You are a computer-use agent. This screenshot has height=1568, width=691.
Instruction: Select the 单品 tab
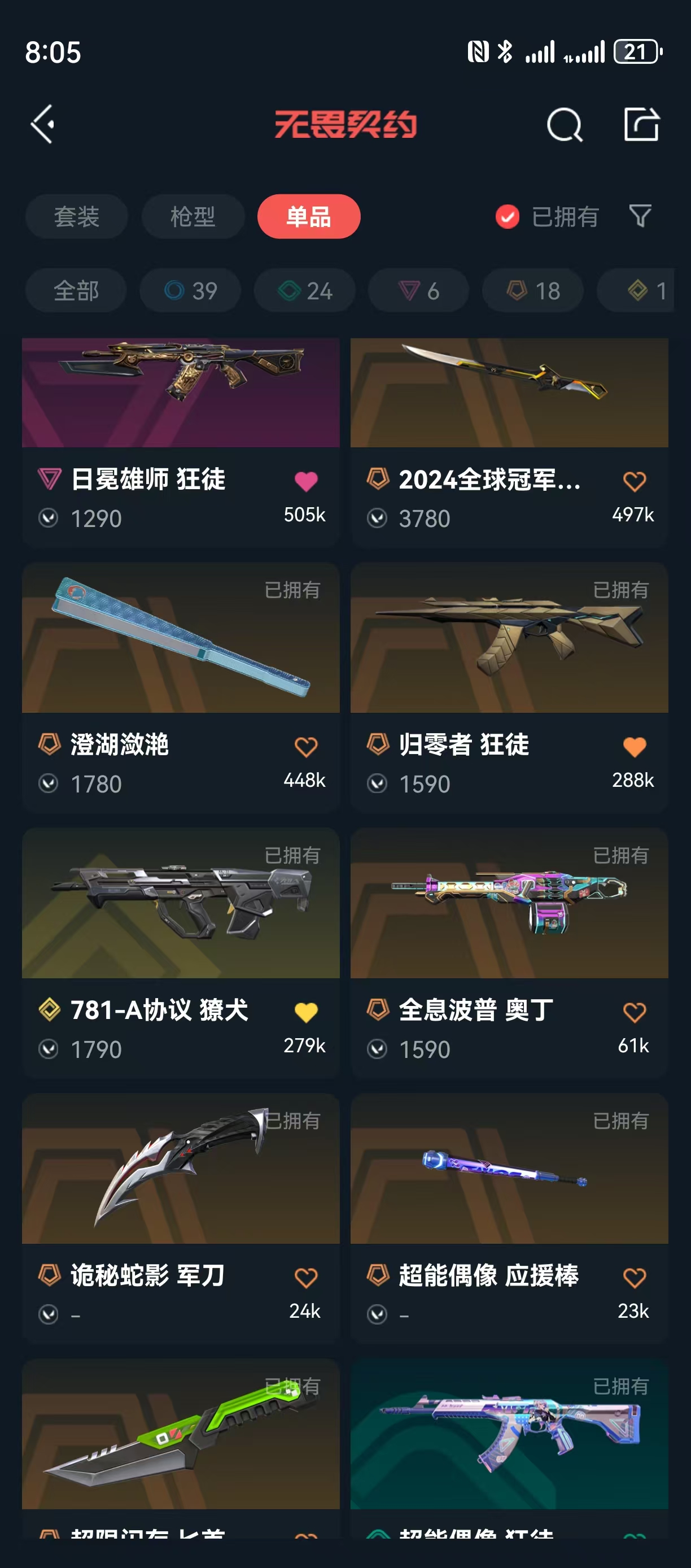pos(309,217)
